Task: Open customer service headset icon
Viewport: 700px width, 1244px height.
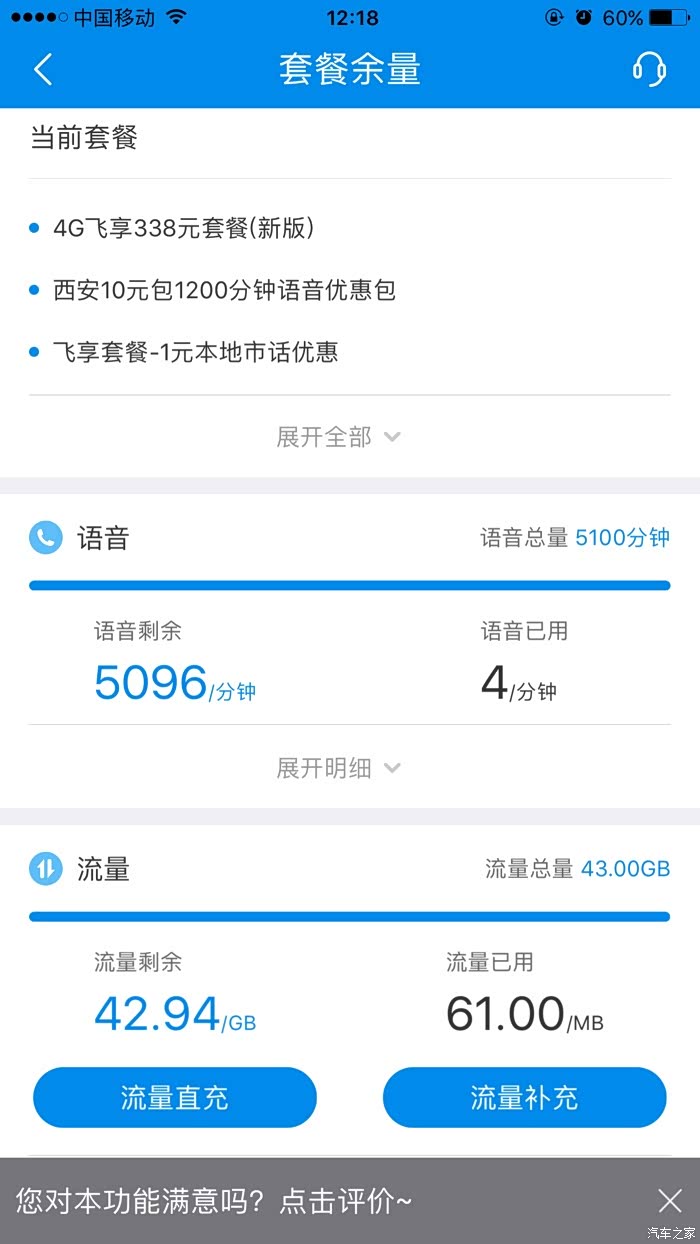Action: pos(650,69)
